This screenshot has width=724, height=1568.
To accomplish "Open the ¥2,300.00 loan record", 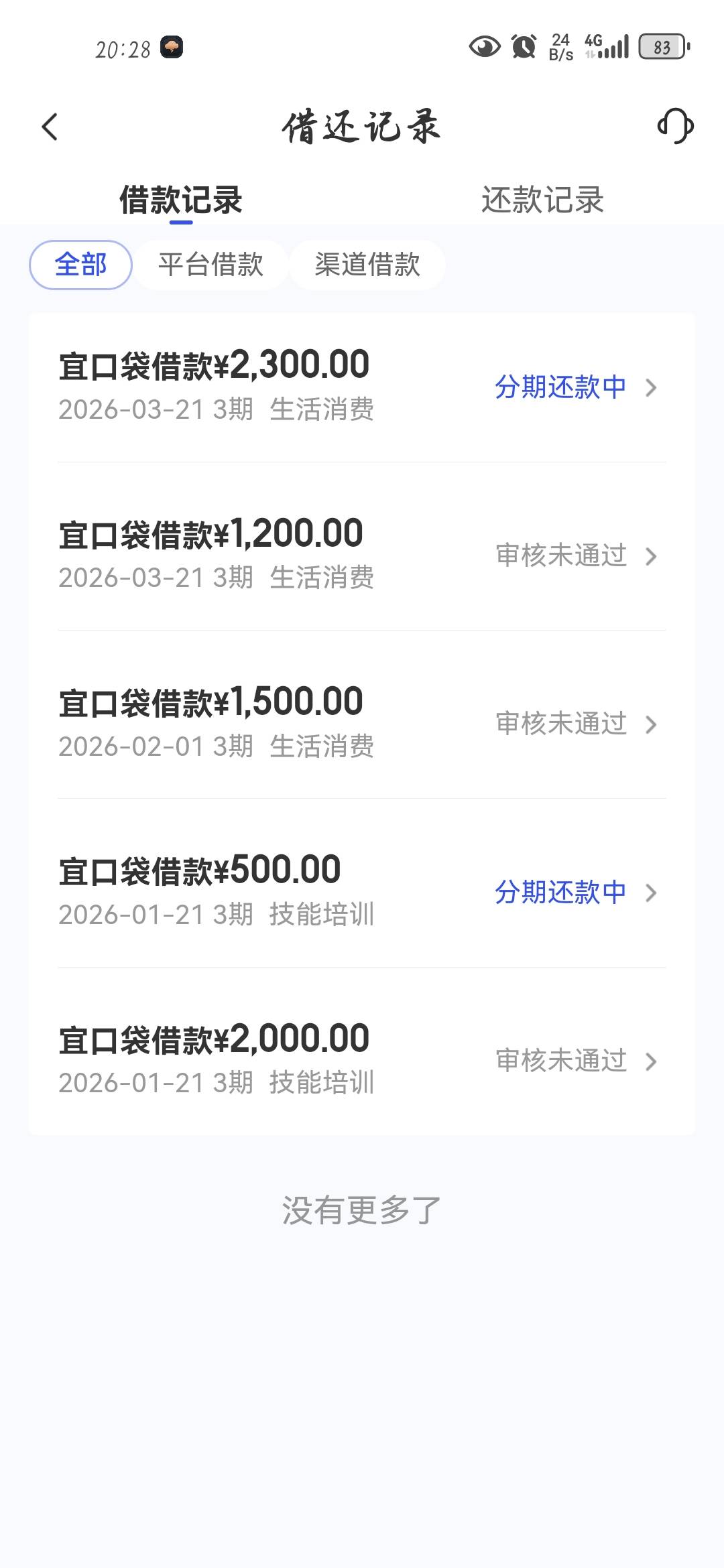I will pyautogui.click(x=362, y=387).
